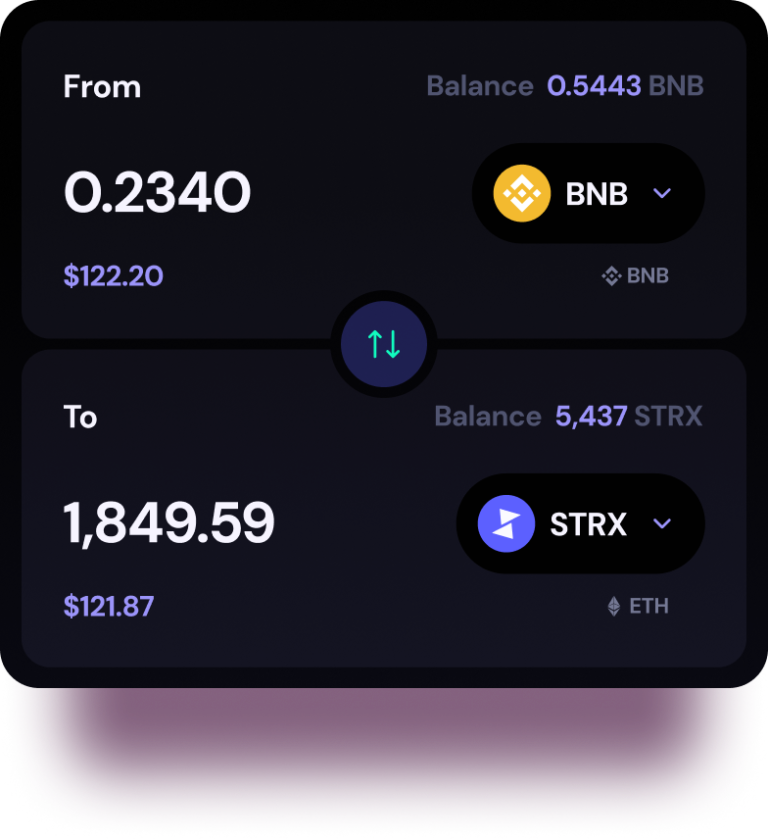
Task: Toggle the receive token selection
Action: point(580,523)
